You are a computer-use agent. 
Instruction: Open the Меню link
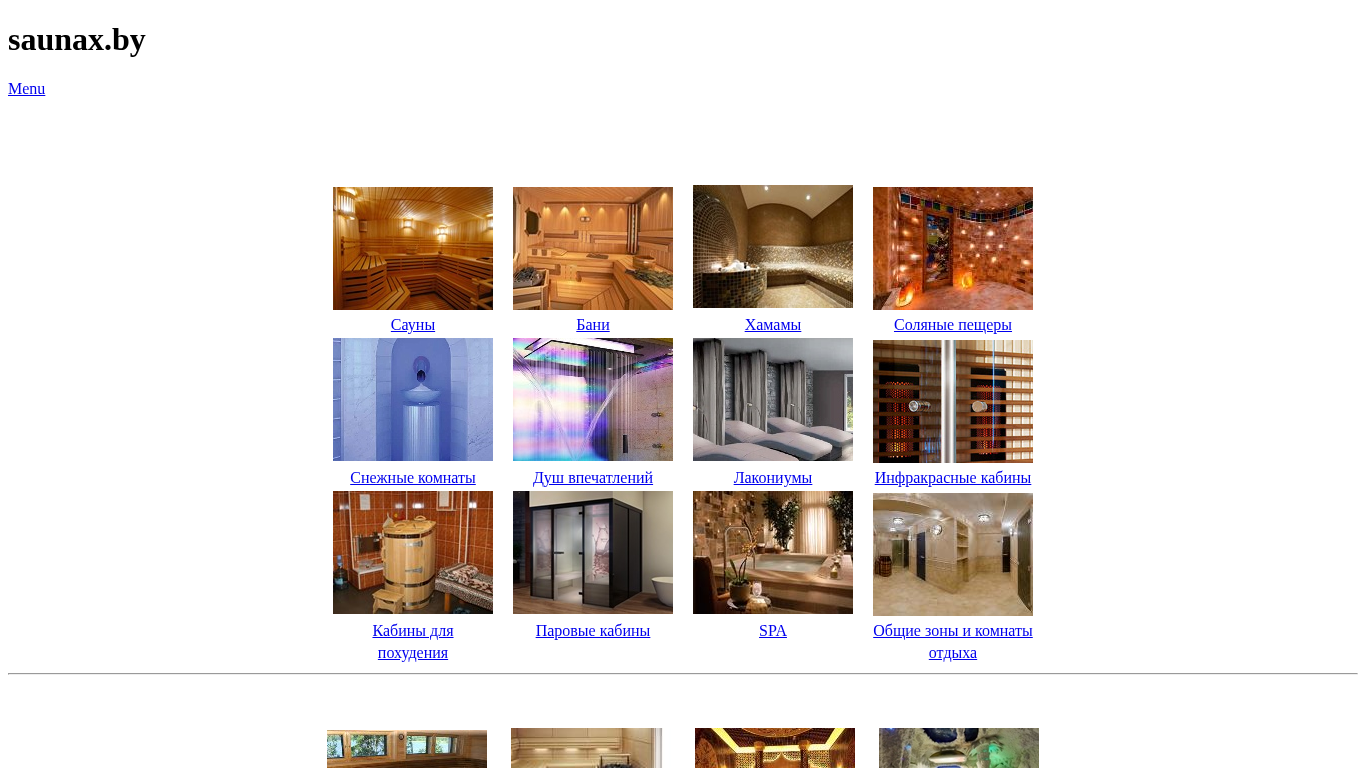pos(27,88)
